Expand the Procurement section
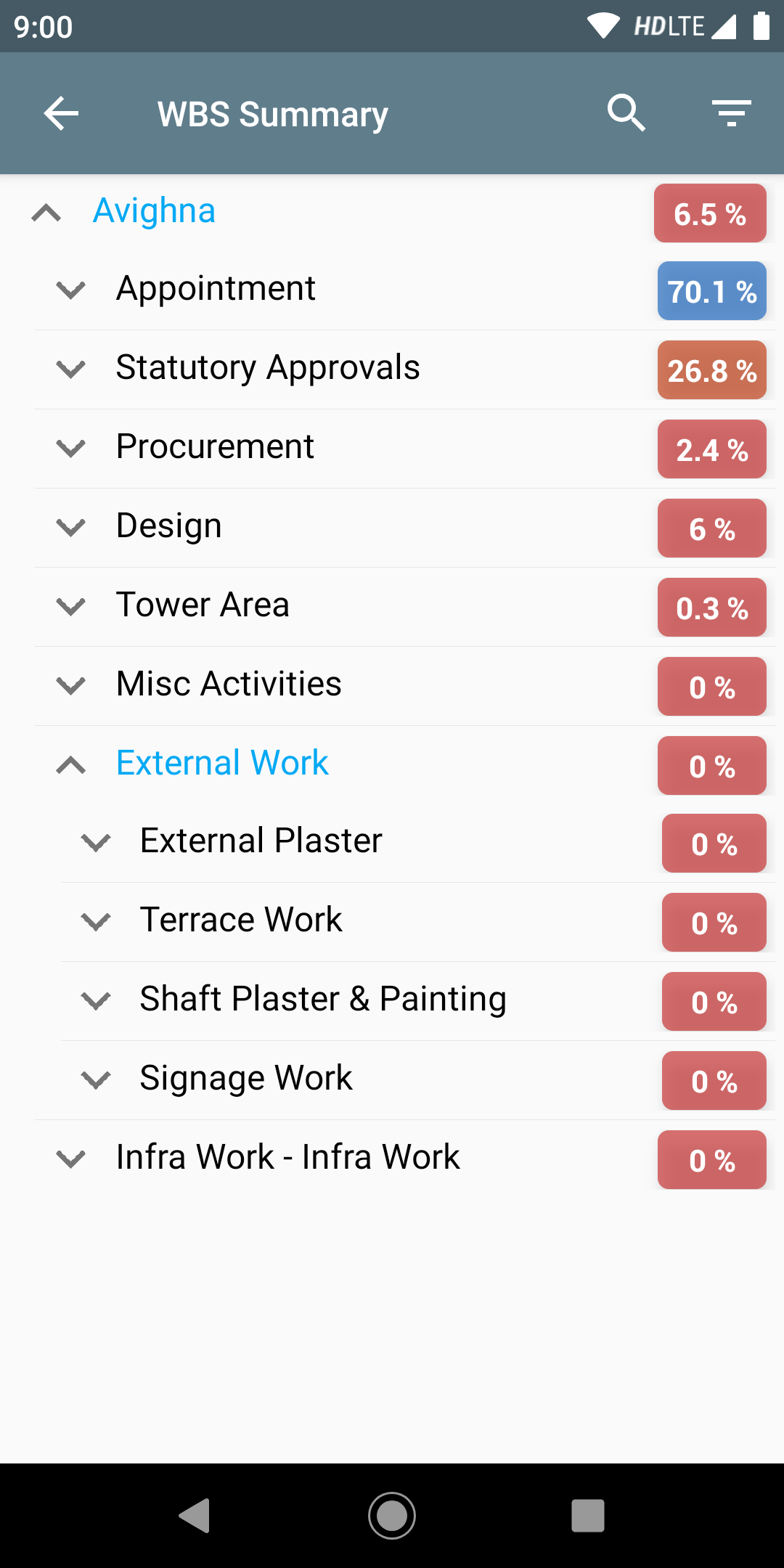784x1568 pixels. [71, 449]
